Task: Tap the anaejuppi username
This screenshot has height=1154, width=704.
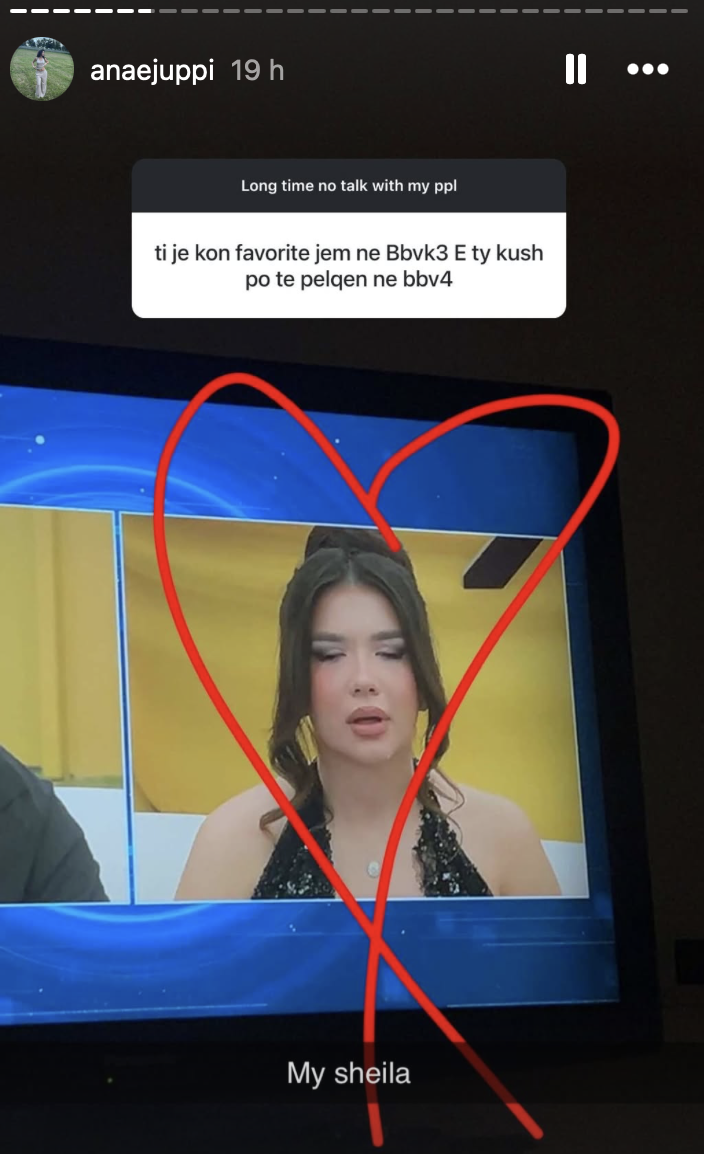Action: pos(152,71)
